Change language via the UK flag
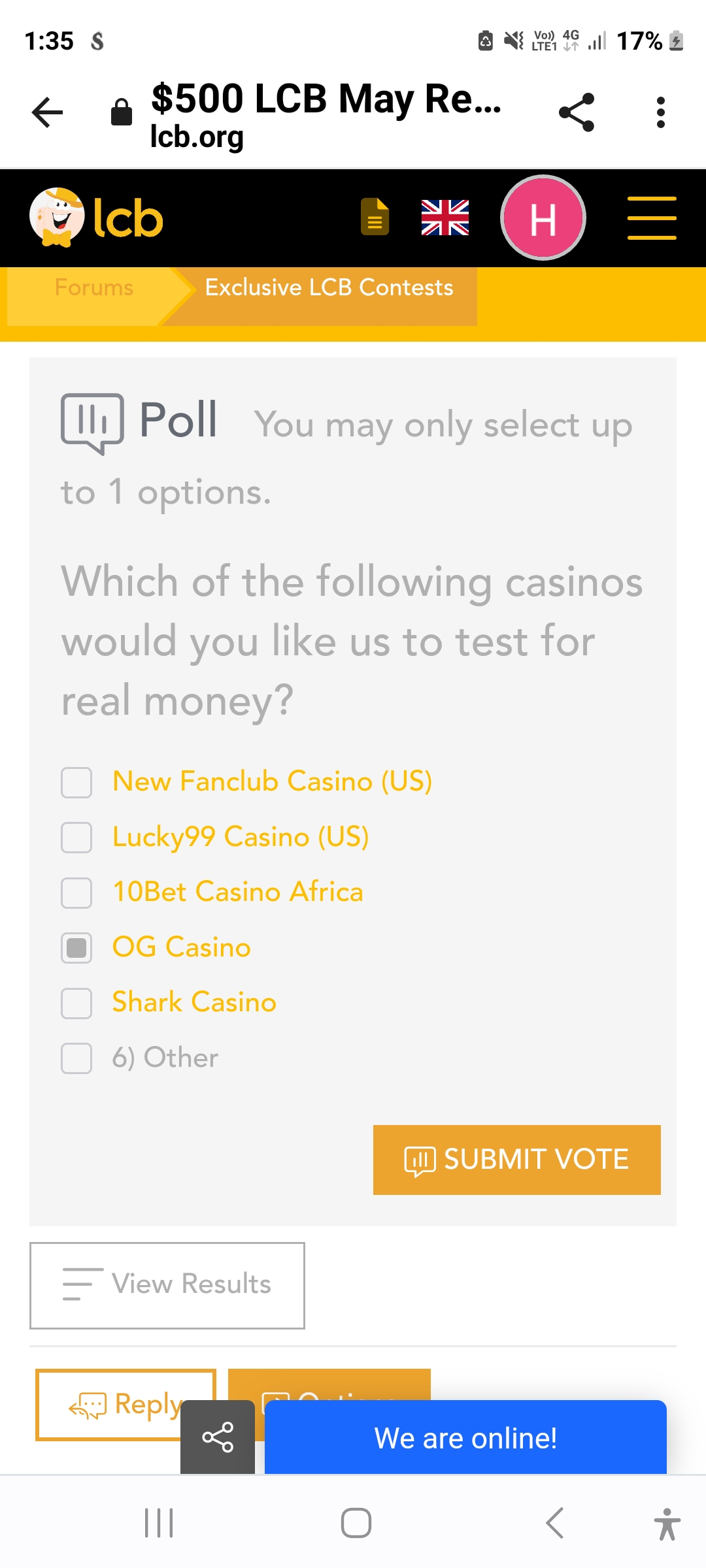The width and height of the screenshot is (706, 1568). tap(445, 218)
